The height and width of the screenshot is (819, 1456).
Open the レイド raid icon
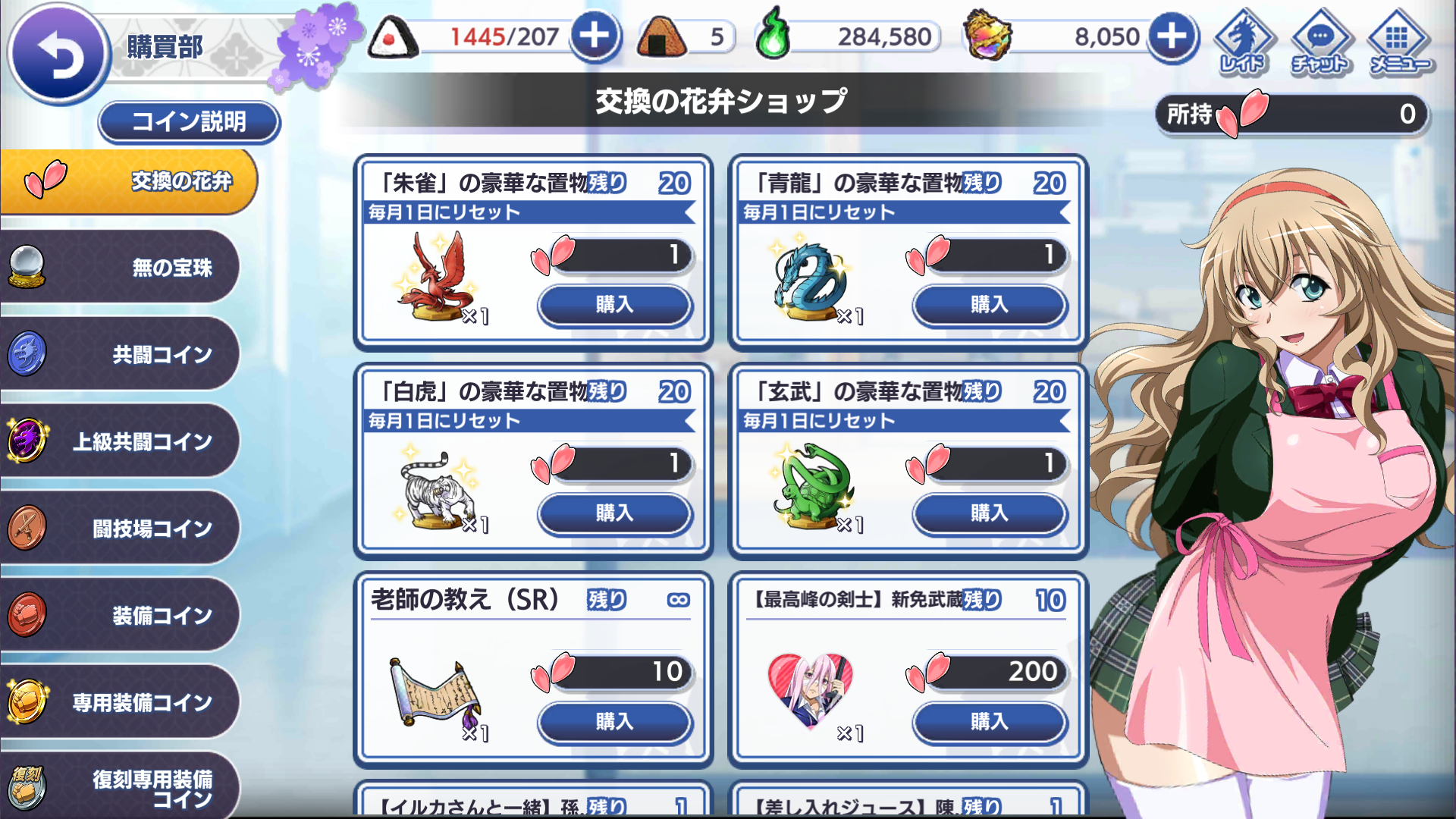1243,42
